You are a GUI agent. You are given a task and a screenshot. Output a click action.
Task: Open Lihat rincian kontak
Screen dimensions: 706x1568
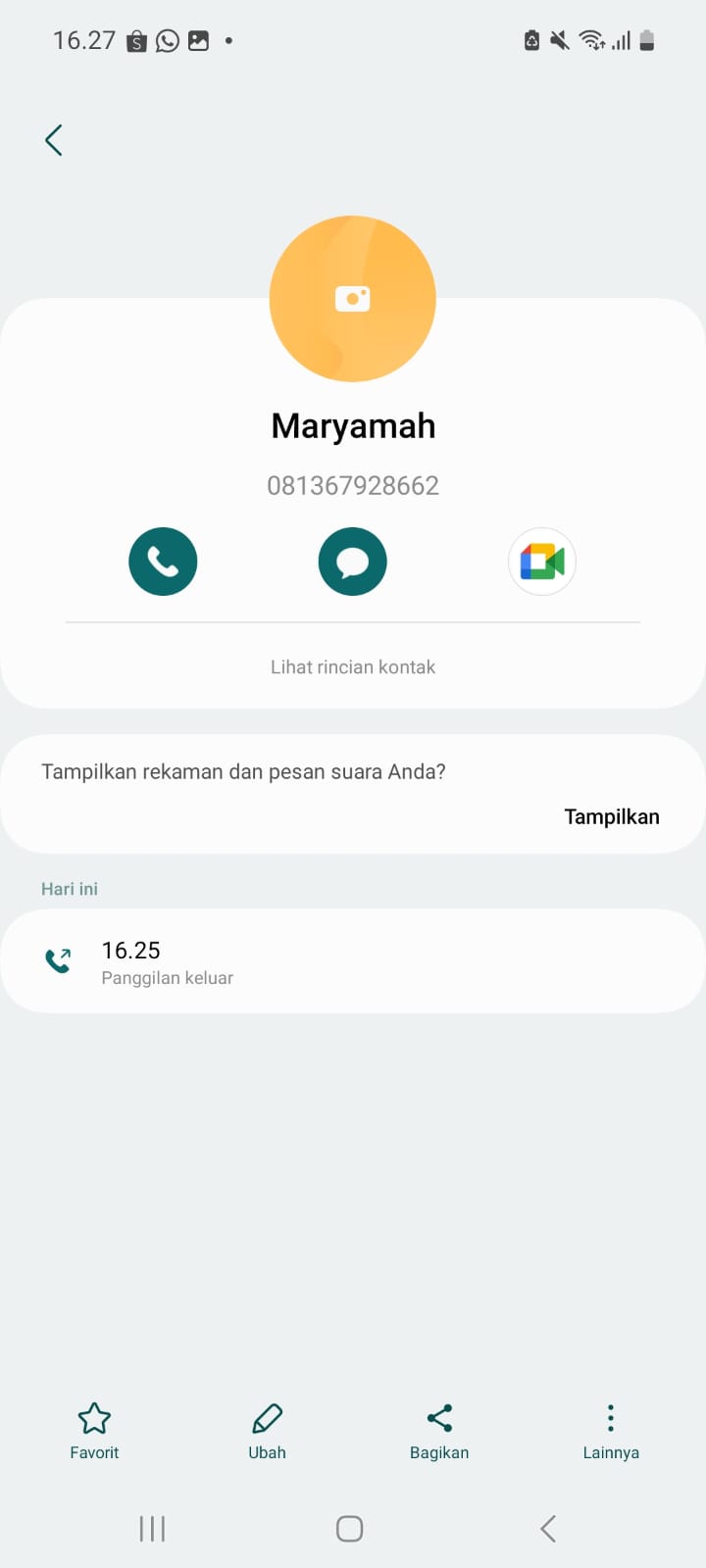coord(353,667)
